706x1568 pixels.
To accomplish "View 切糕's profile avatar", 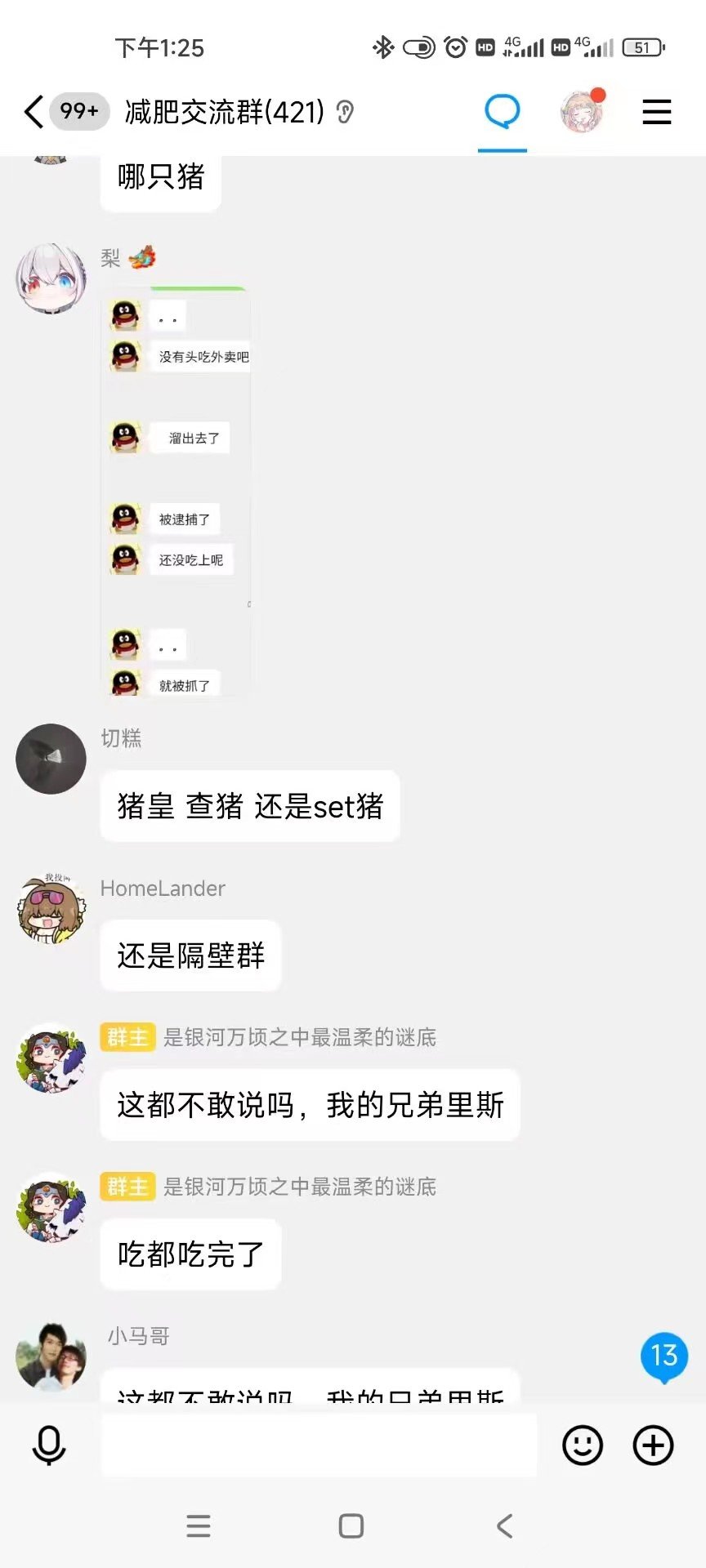I will (x=51, y=759).
